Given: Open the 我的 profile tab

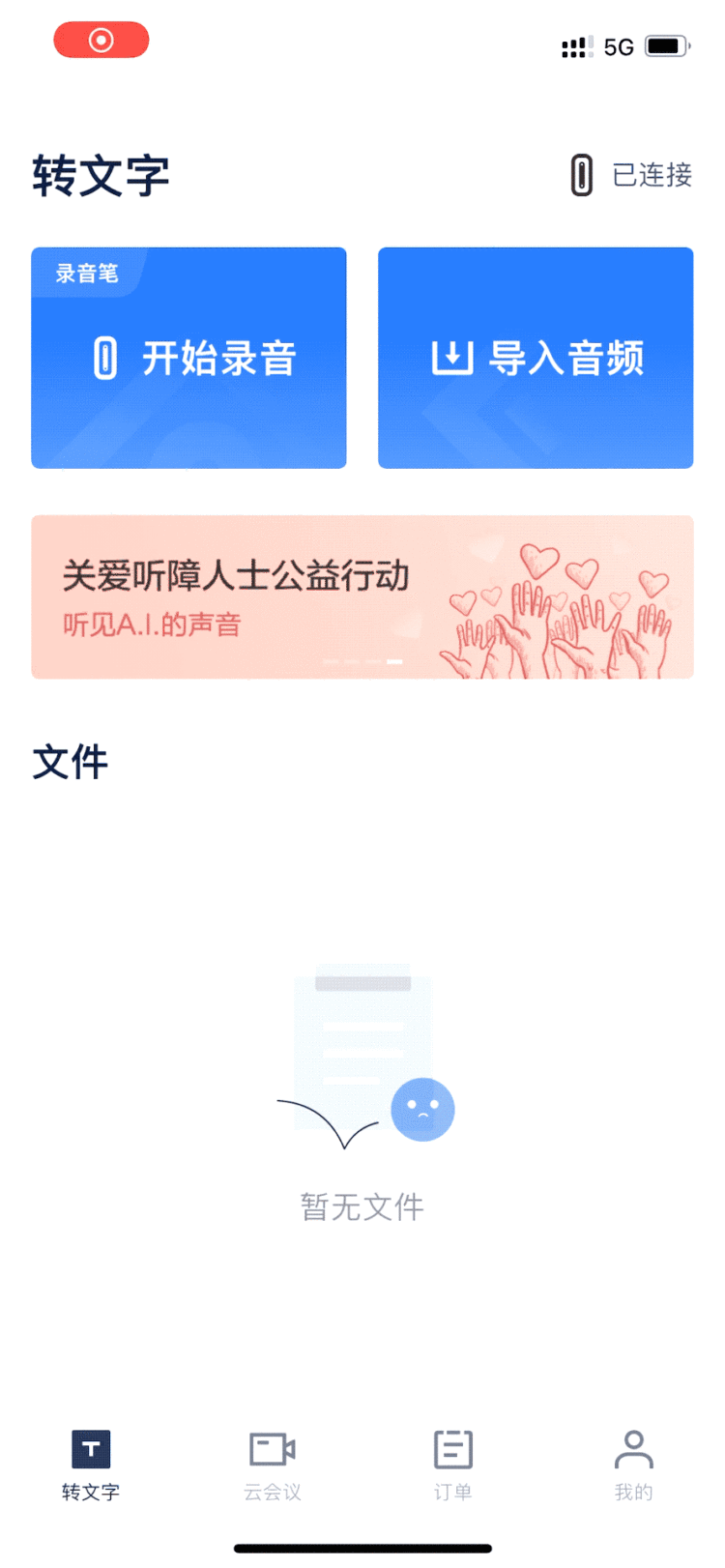Looking at the screenshot, I should pyautogui.click(x=633, y=1465).
